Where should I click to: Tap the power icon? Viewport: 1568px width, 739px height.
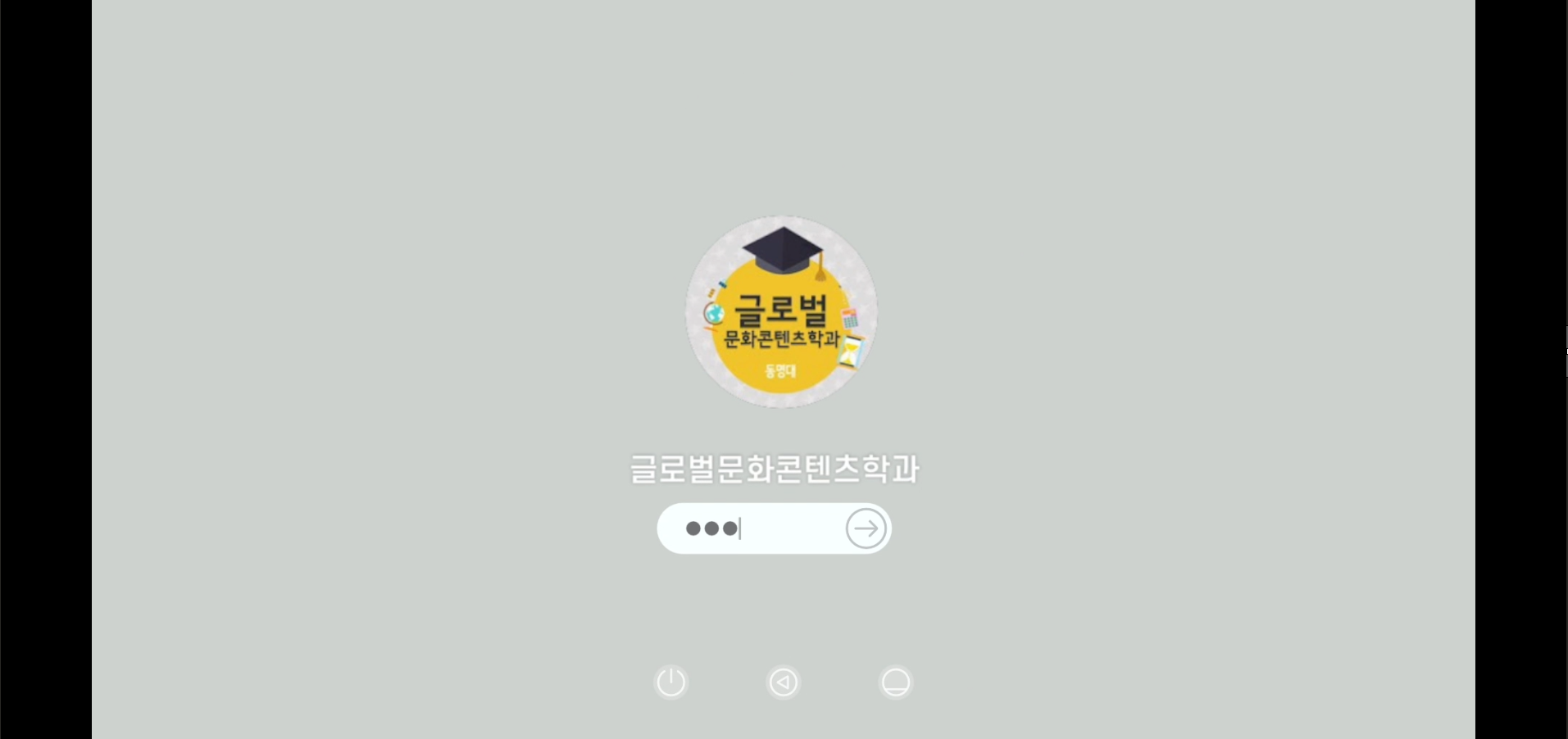point(671,682)
